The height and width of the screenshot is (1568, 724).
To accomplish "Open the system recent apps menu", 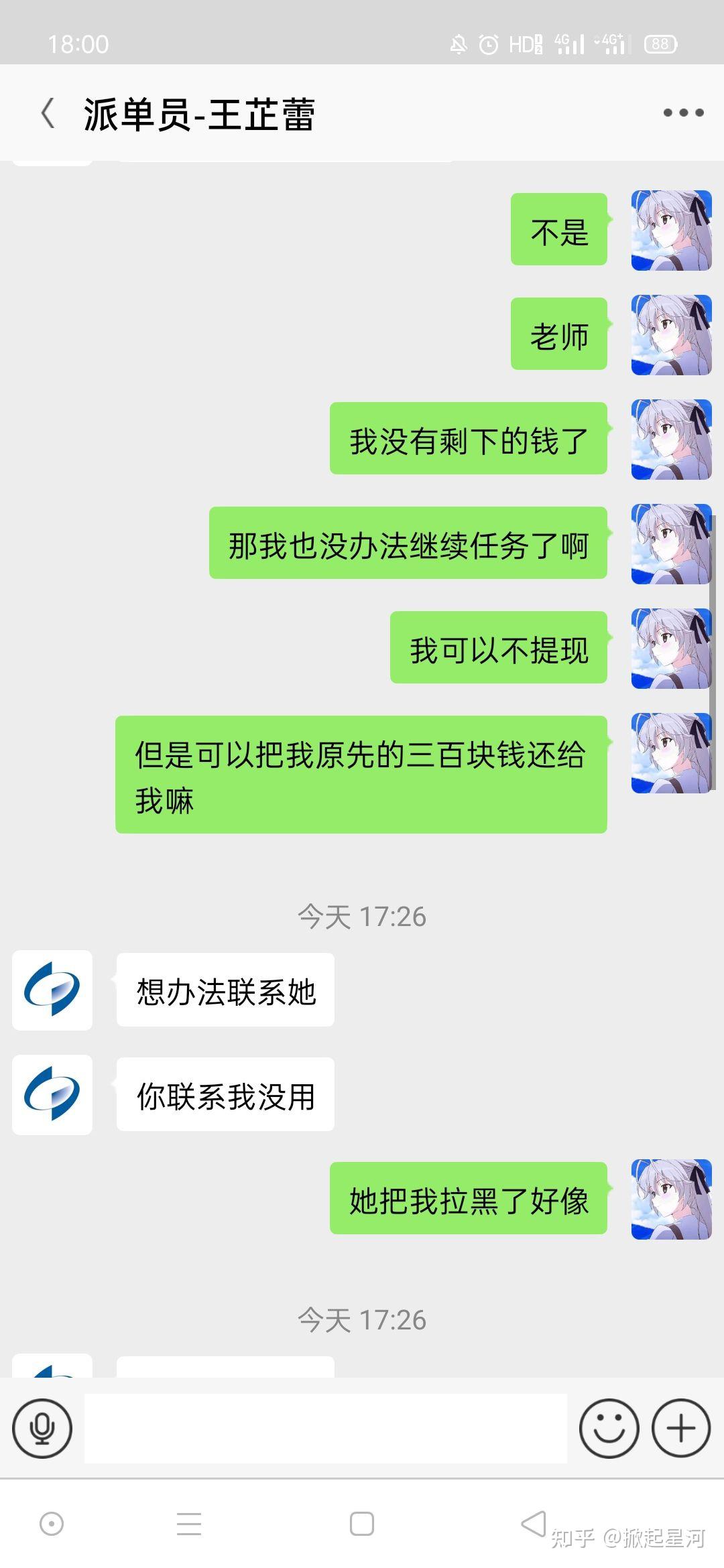I will [x=189, y=1524].
